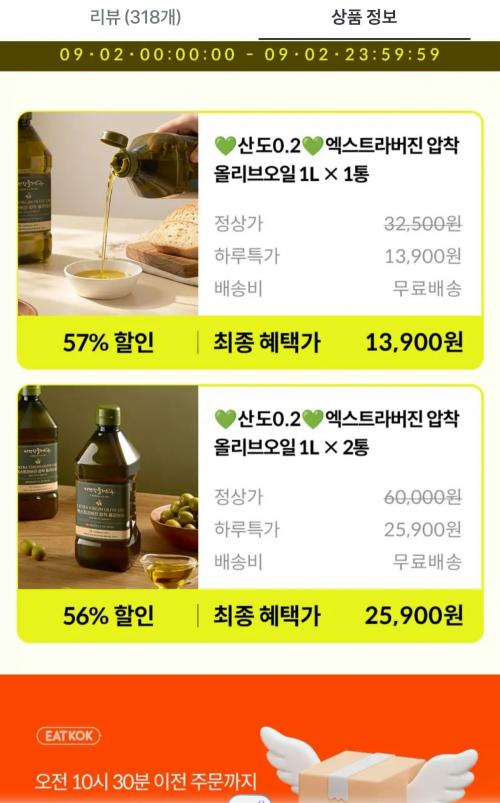The height and width of the screenshot is (803, 500).
Task: Select the 상품 정보 tab
Action: click(x=364, y=18)
